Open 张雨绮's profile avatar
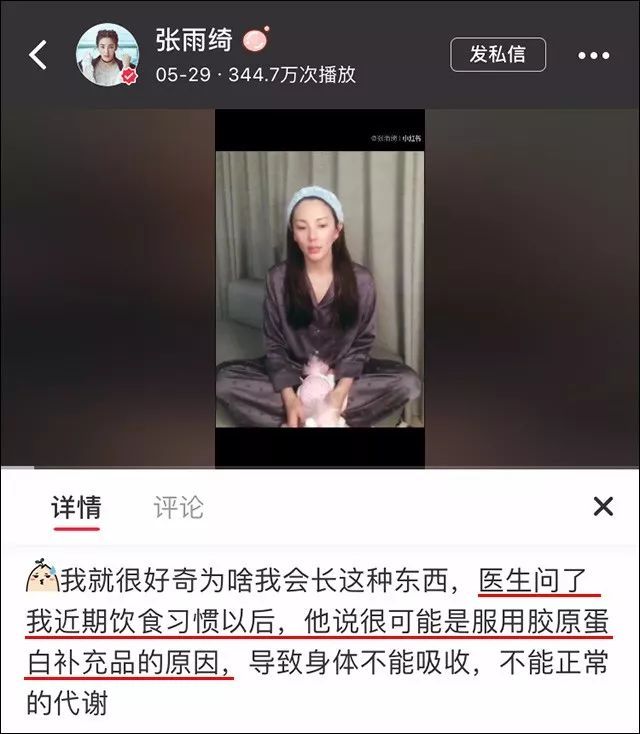 coord(108,54)
